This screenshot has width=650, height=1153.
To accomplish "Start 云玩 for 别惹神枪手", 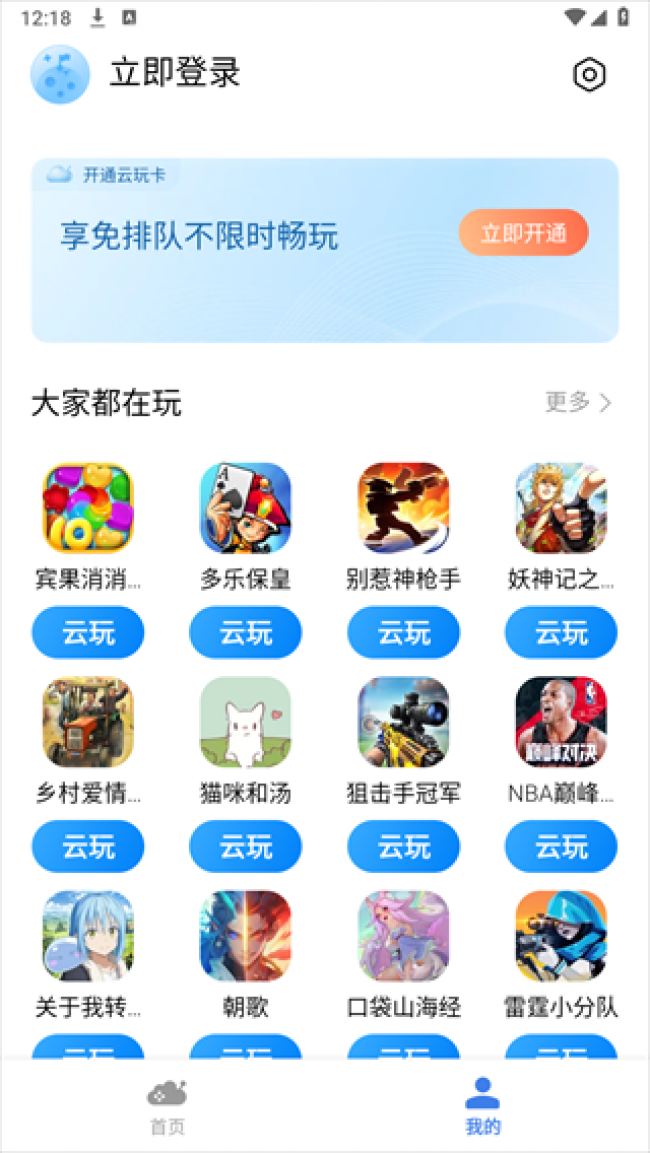I will tap(403, 633).
